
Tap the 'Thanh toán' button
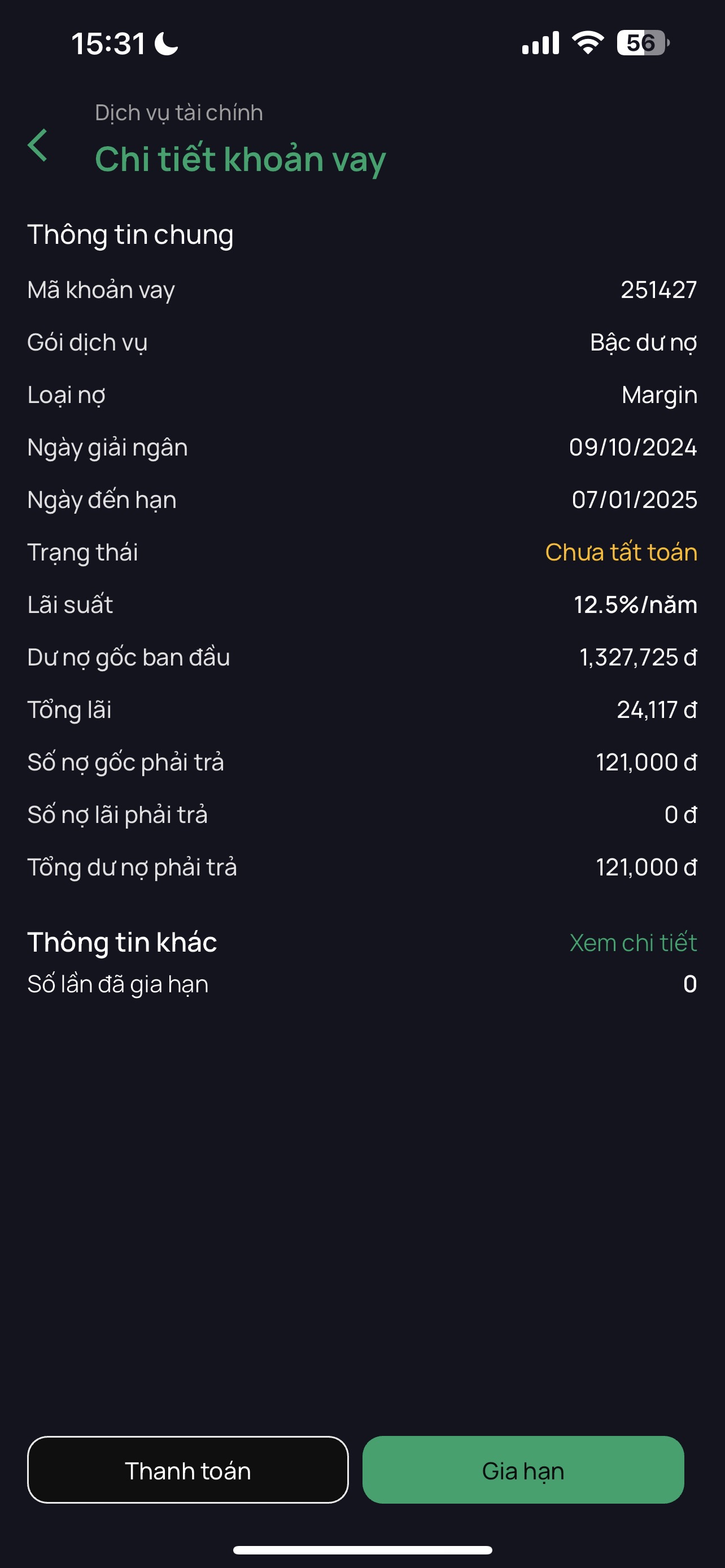click(x=187, y=1470)
